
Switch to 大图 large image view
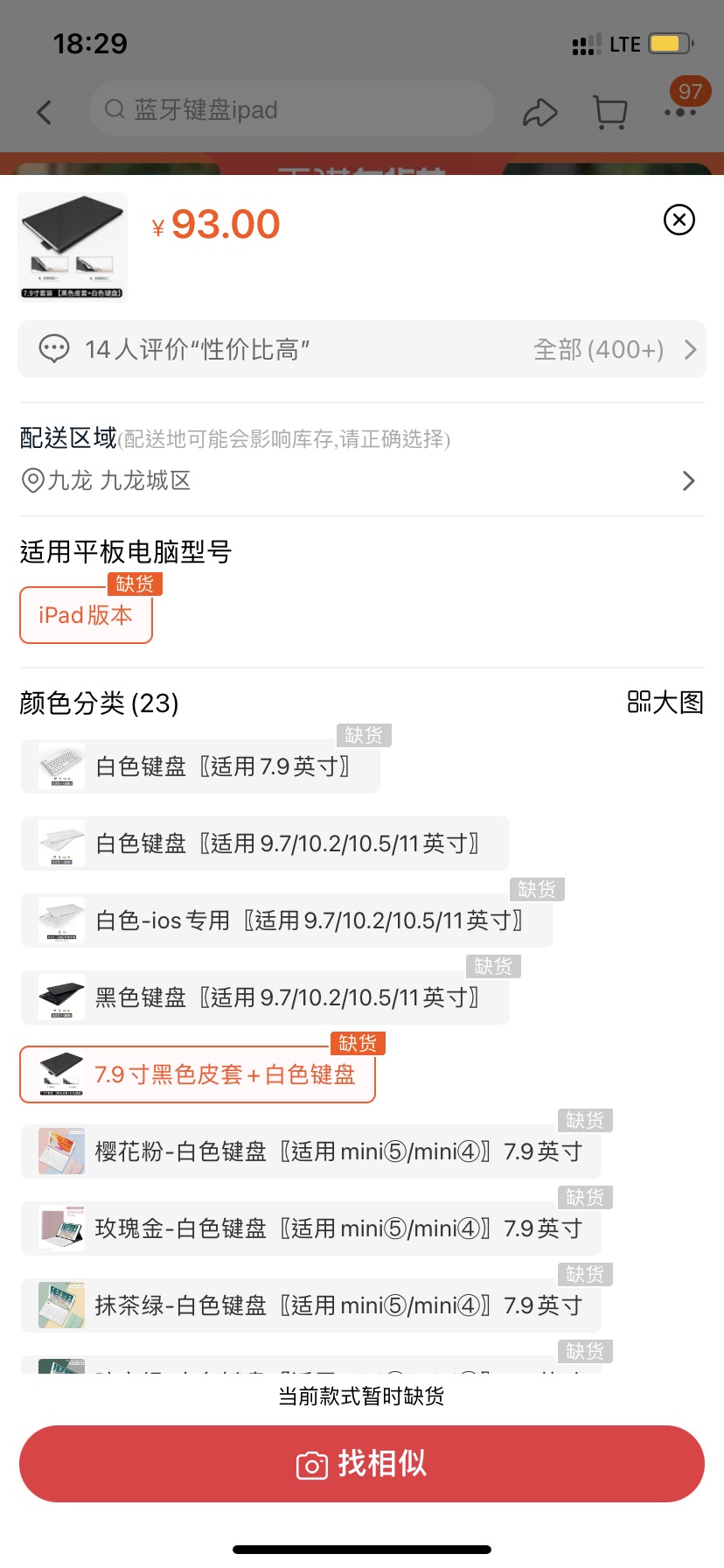pos(666,701)
